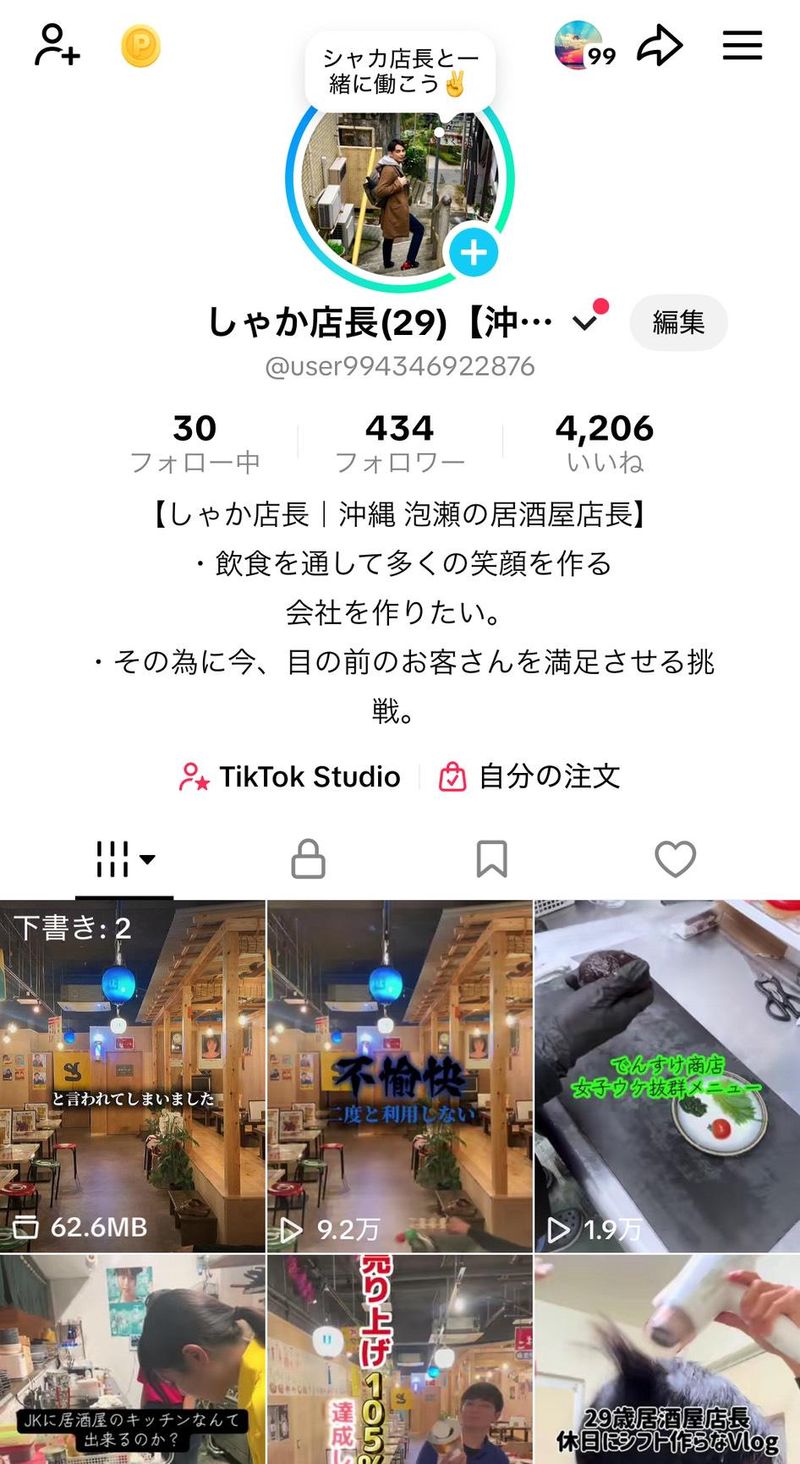Screen dimensions: 800x1464
Task: Tap the gold coin rewards icon
Action: [141, 46]
